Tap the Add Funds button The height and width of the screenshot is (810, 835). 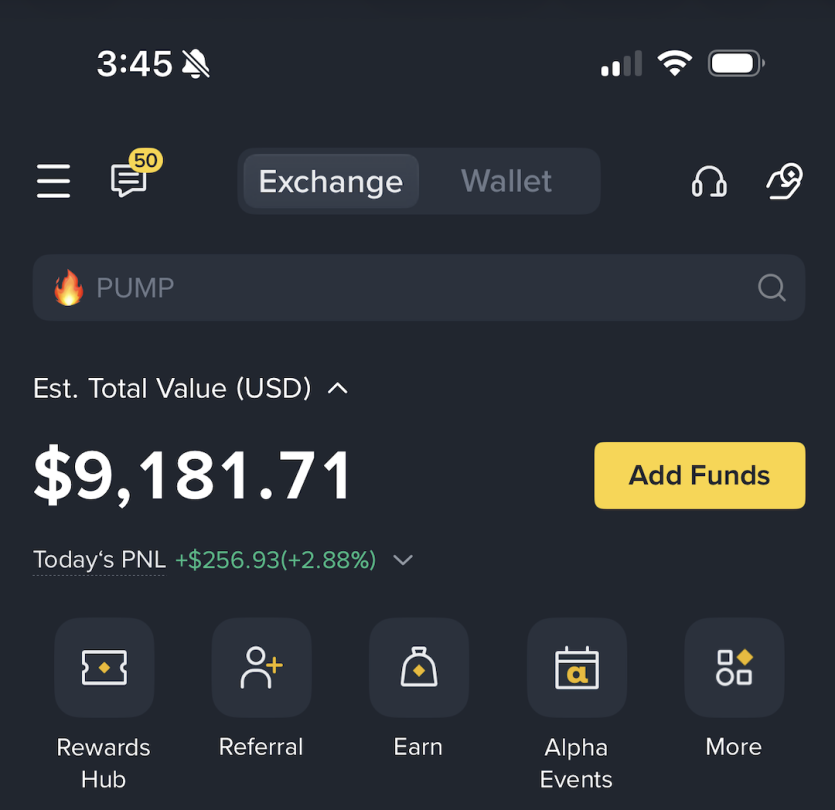699,475
